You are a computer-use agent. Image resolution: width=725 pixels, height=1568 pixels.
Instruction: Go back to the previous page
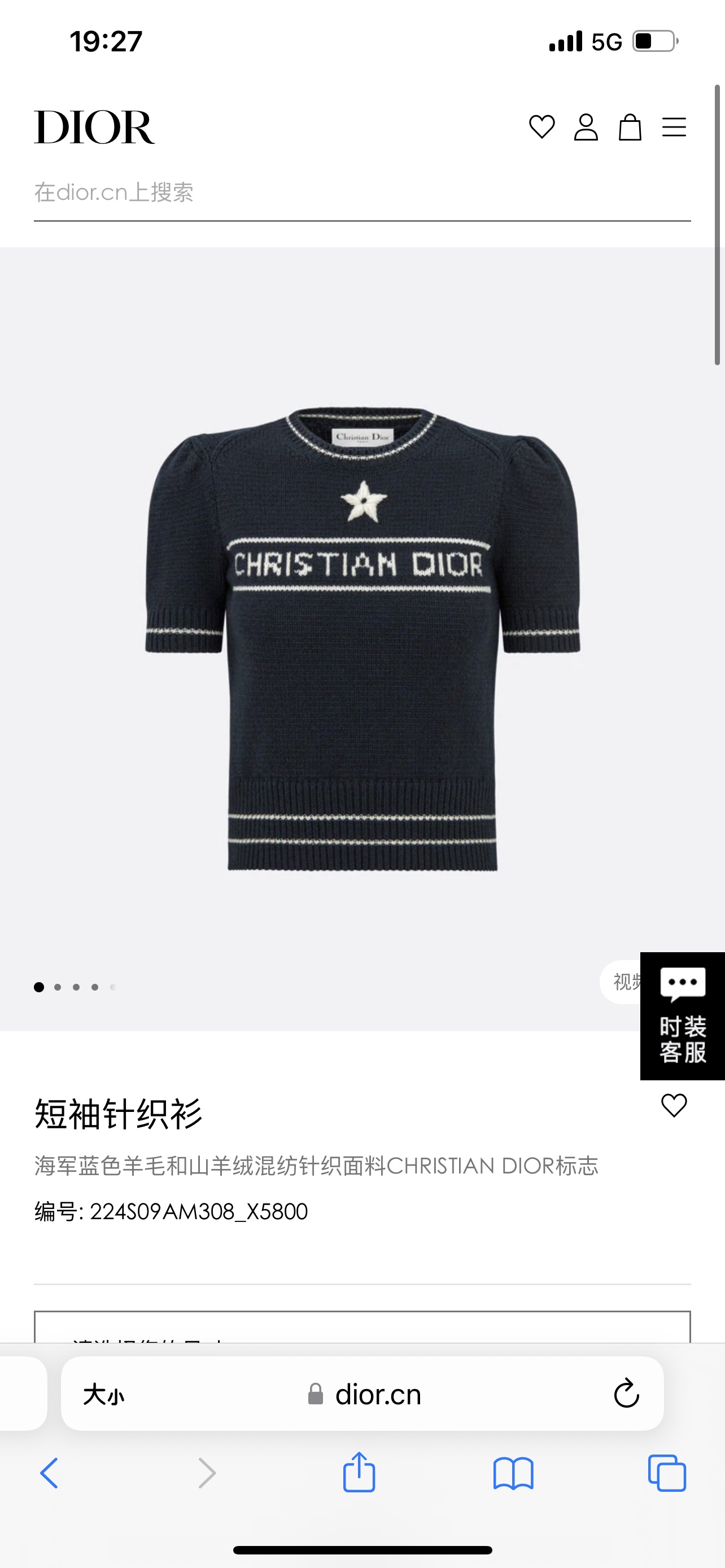click(x=49, y=1473)
